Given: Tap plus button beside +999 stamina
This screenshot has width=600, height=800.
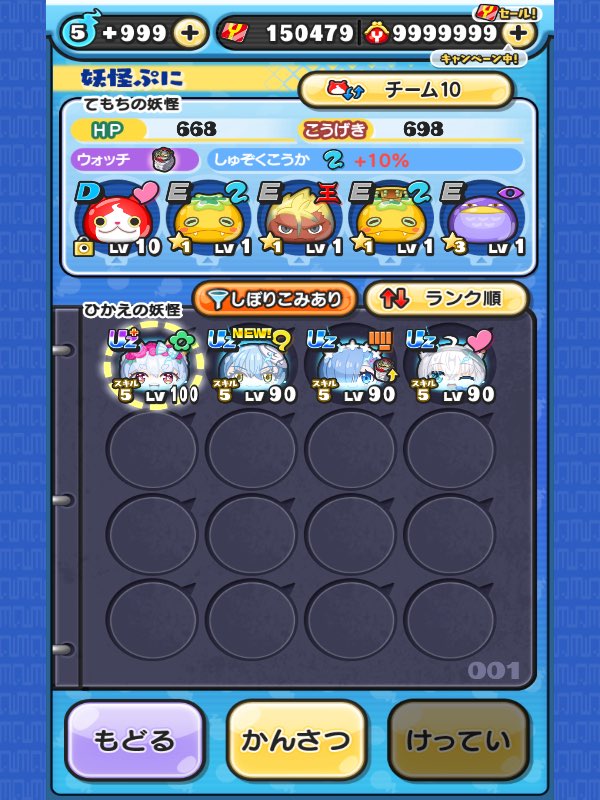Looking at the screenshot, I should 190,32.
